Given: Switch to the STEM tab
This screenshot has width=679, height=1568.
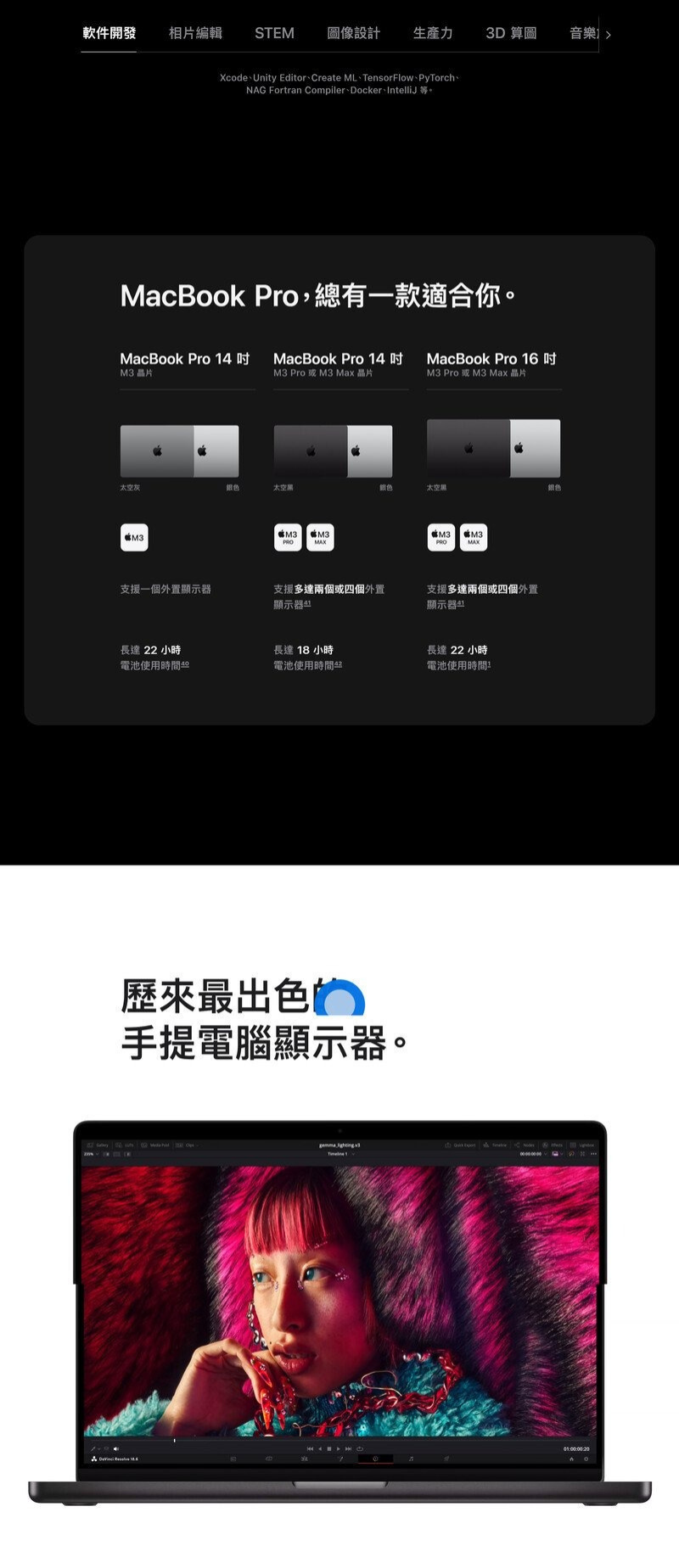Looking at the screenshot, I should 273,33.
